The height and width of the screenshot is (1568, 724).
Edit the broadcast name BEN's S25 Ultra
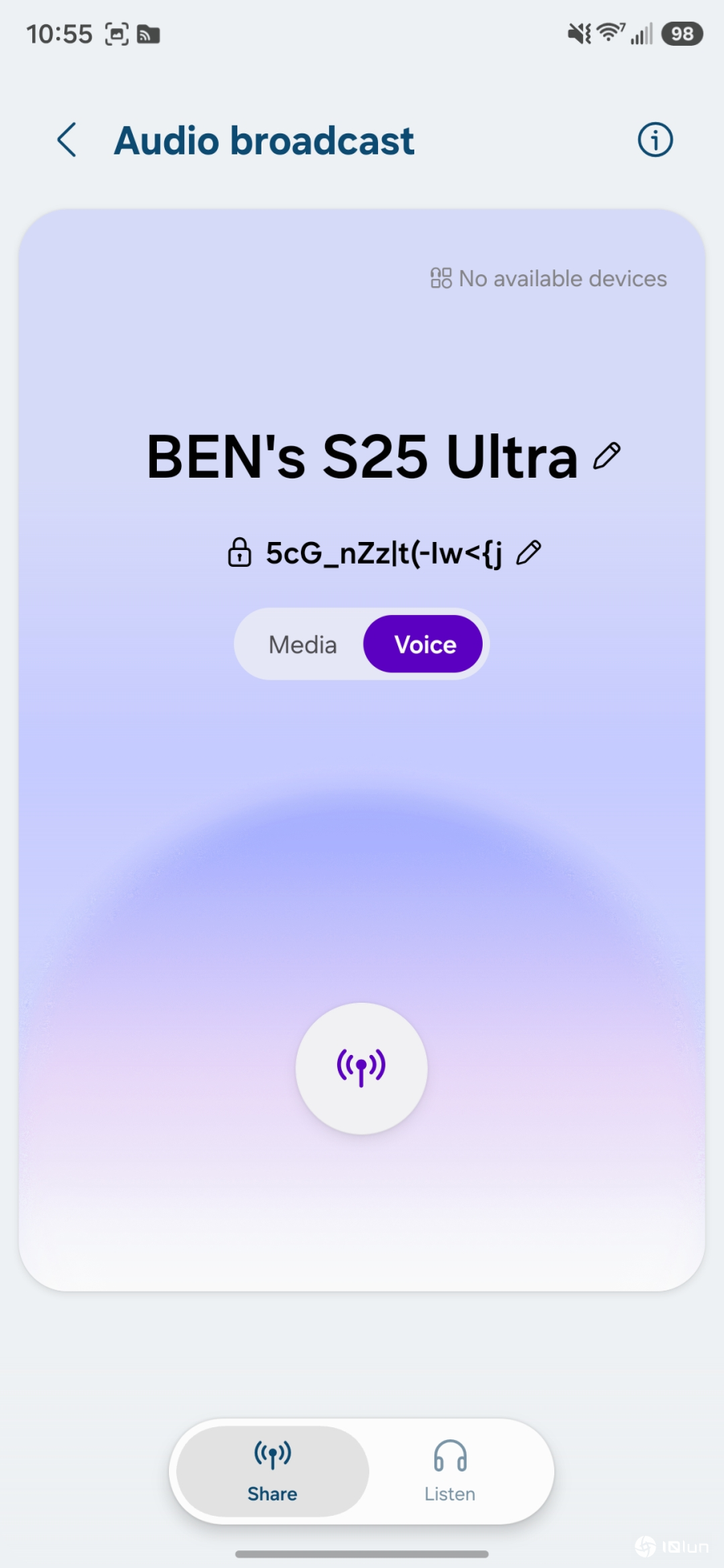pyautogui.click(x=607, y=456)
